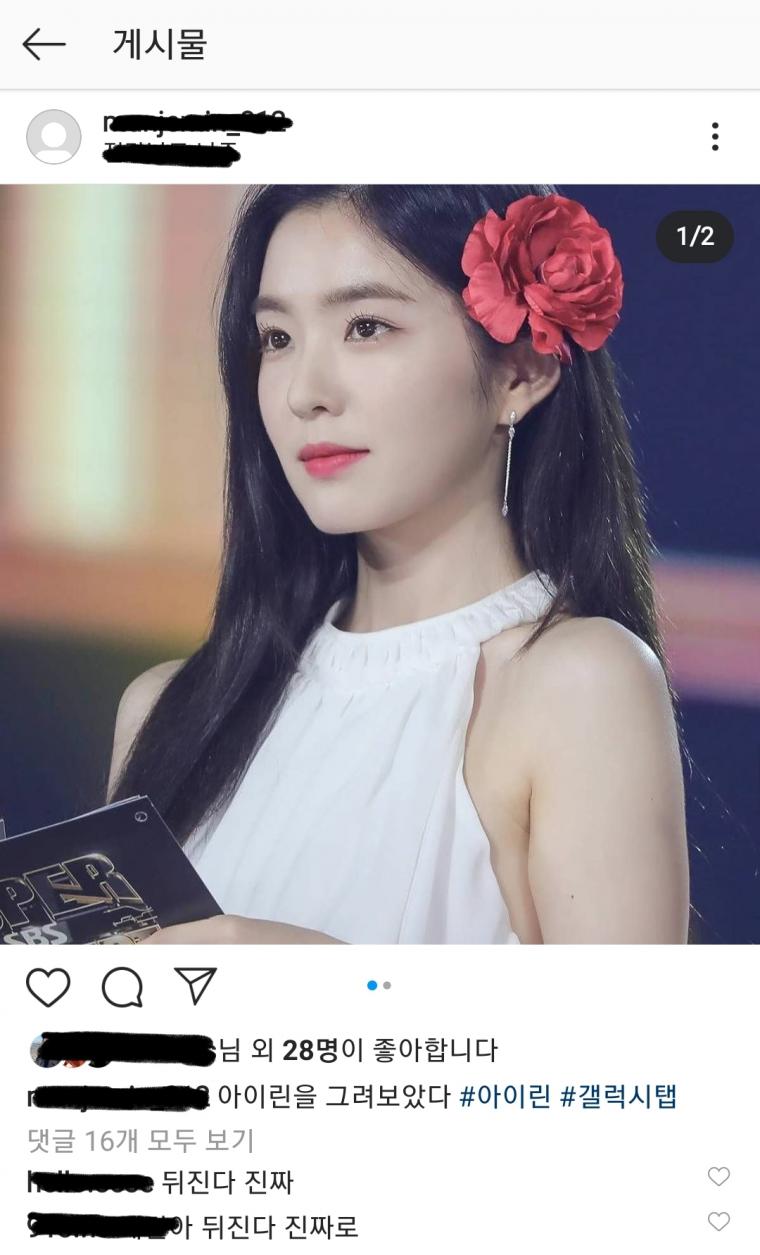Share the post via paper plane icon

click(195, 985)
